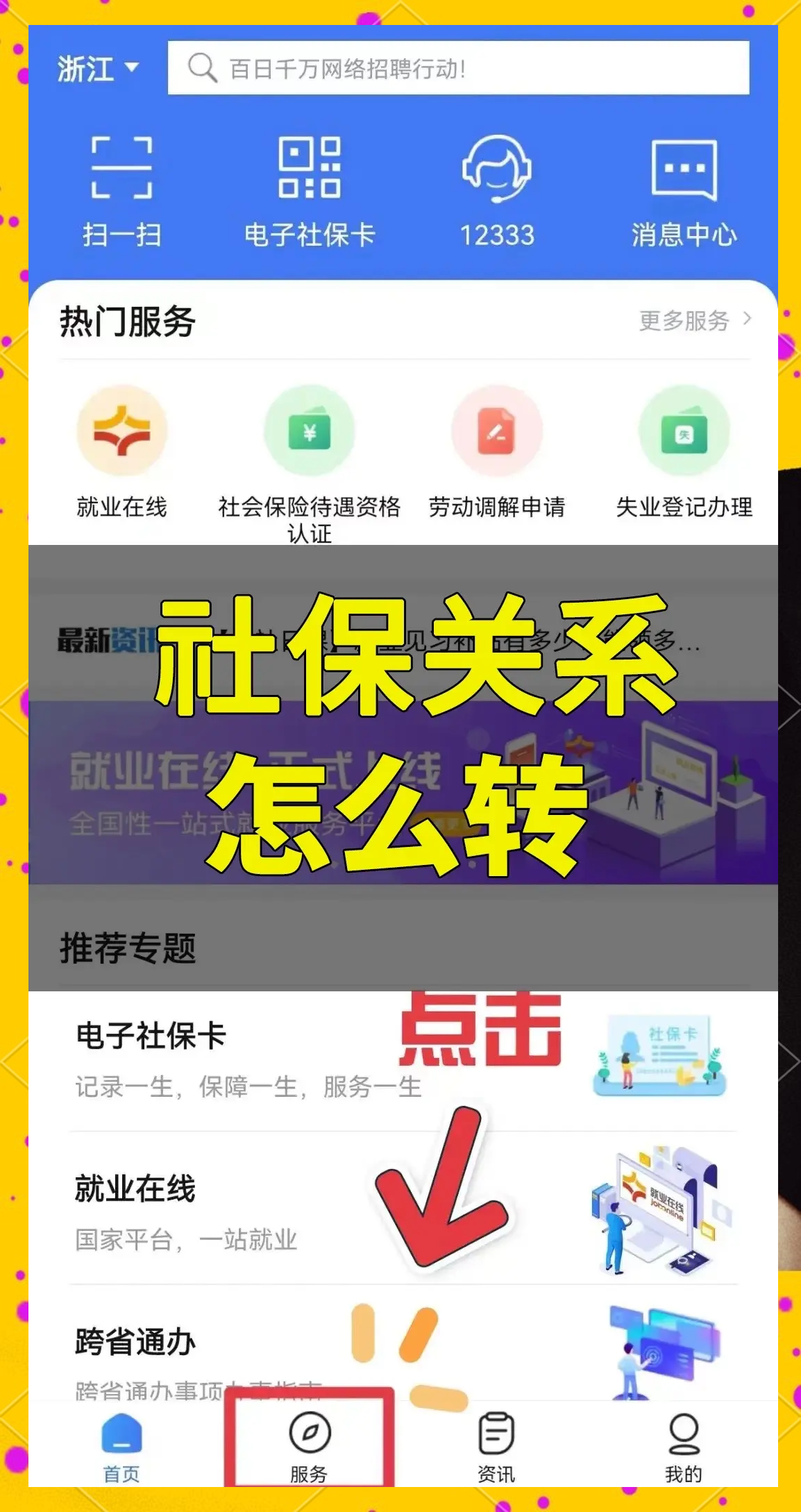
Task: Open the 电子社保卡 recommended topic card
Action: click(403, 1061)
